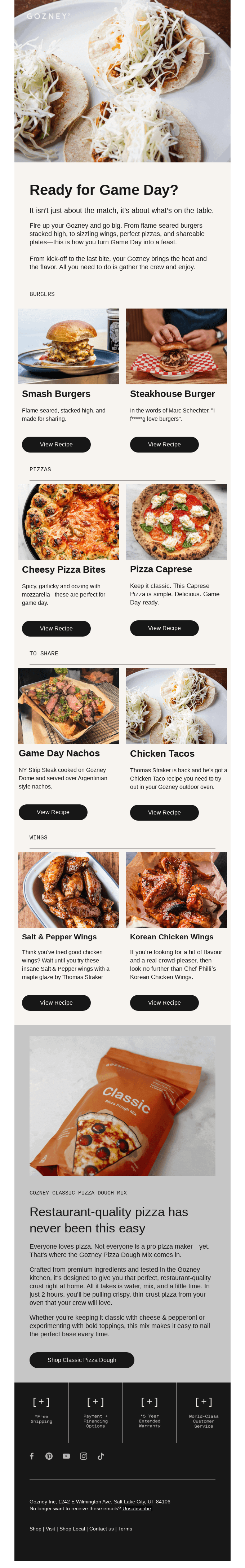The image size is (245, 1568).
Task: View the Steakhouse Burger recipe
Action: (x=164, y=444)
